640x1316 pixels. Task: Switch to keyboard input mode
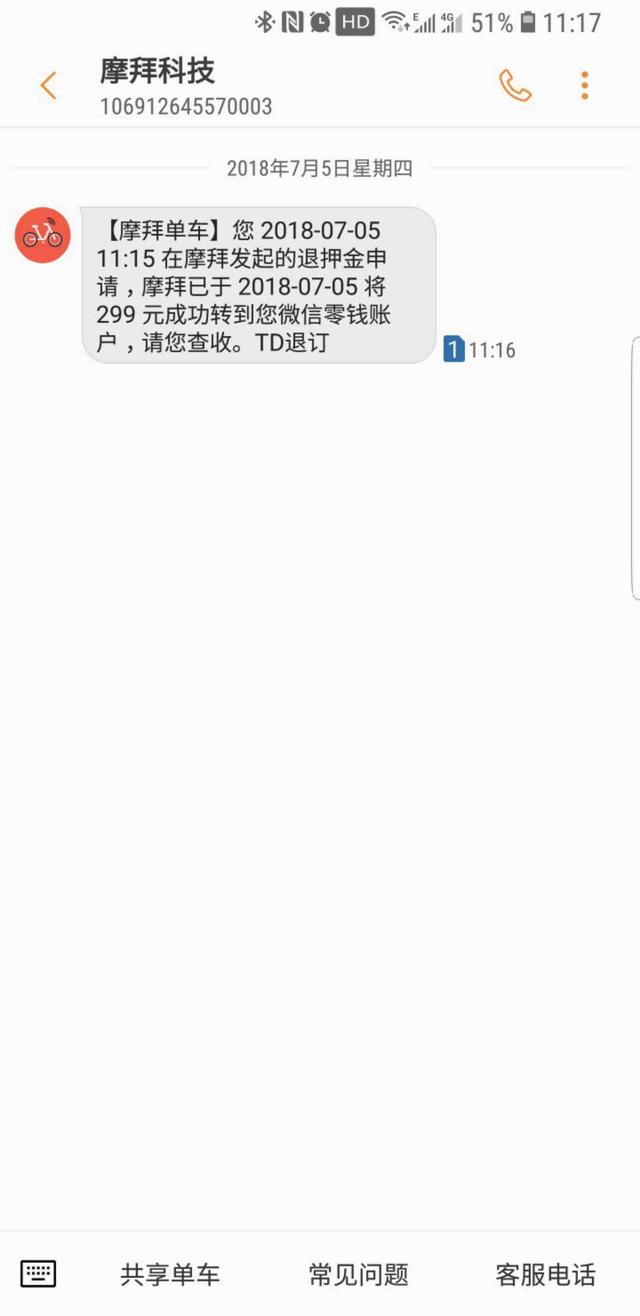pos(38,1273)
